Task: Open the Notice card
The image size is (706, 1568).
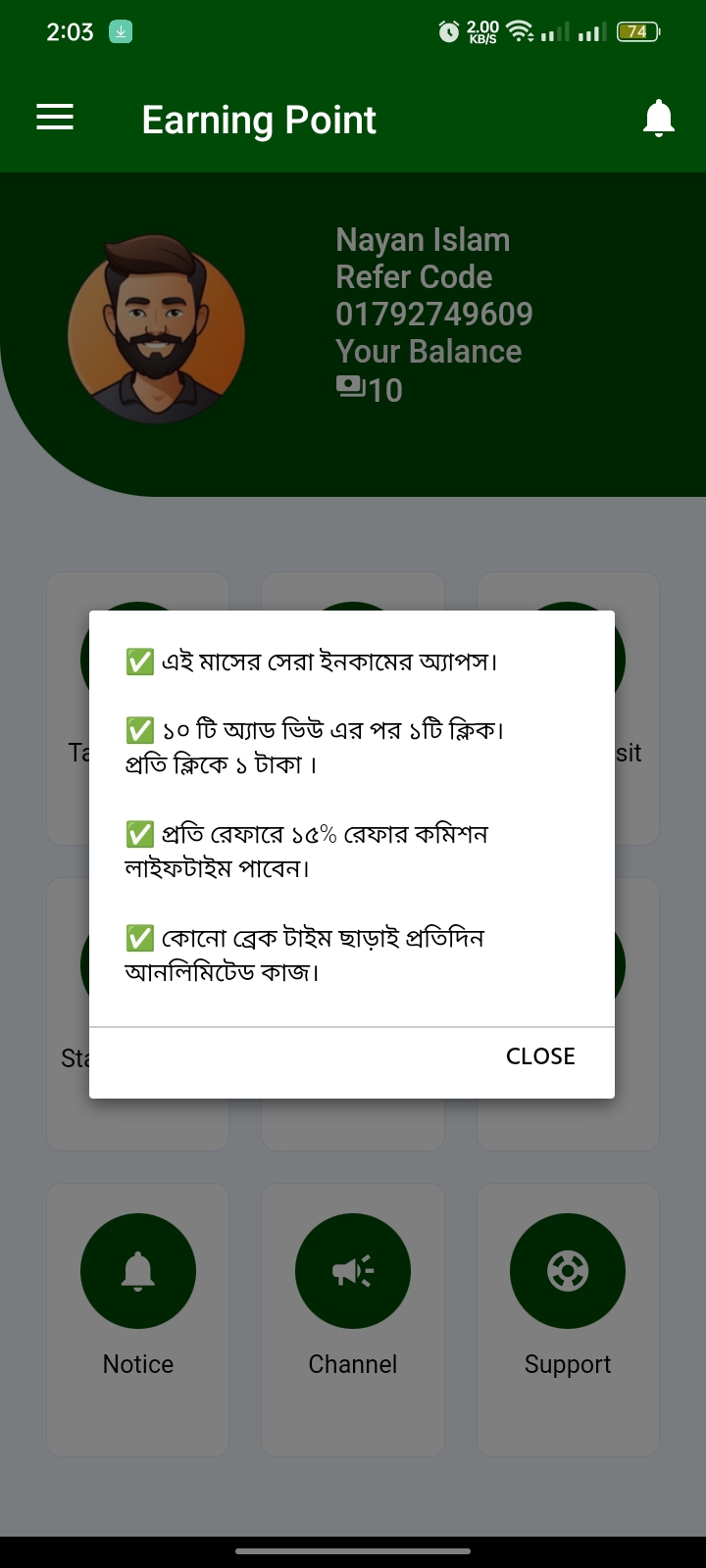Action: [138, 1320]
